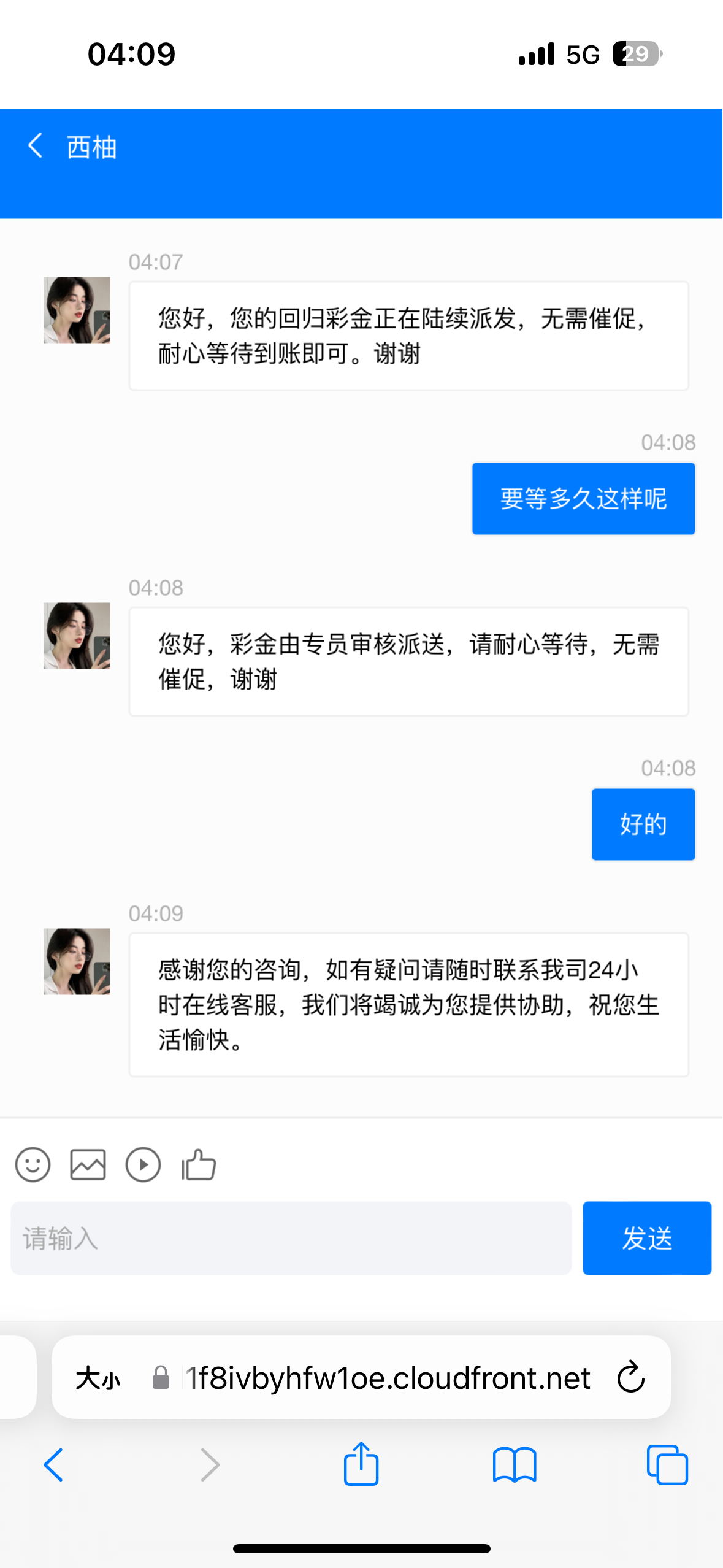Attach a picture to the chat
Screen dimensions: 723x1568
(x=88, y=1164)
